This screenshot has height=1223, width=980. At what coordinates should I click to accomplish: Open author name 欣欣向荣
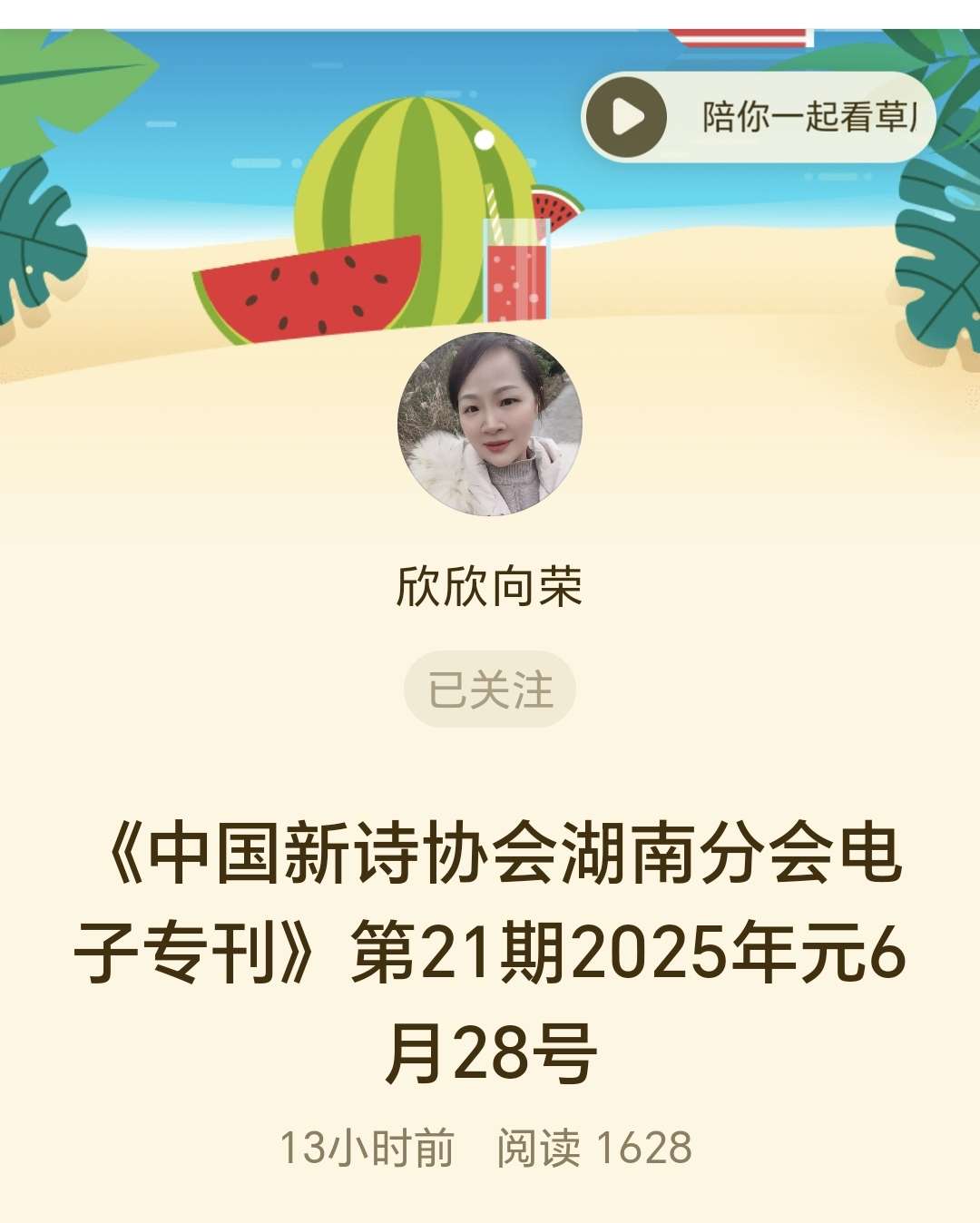(x=489, y=586)
